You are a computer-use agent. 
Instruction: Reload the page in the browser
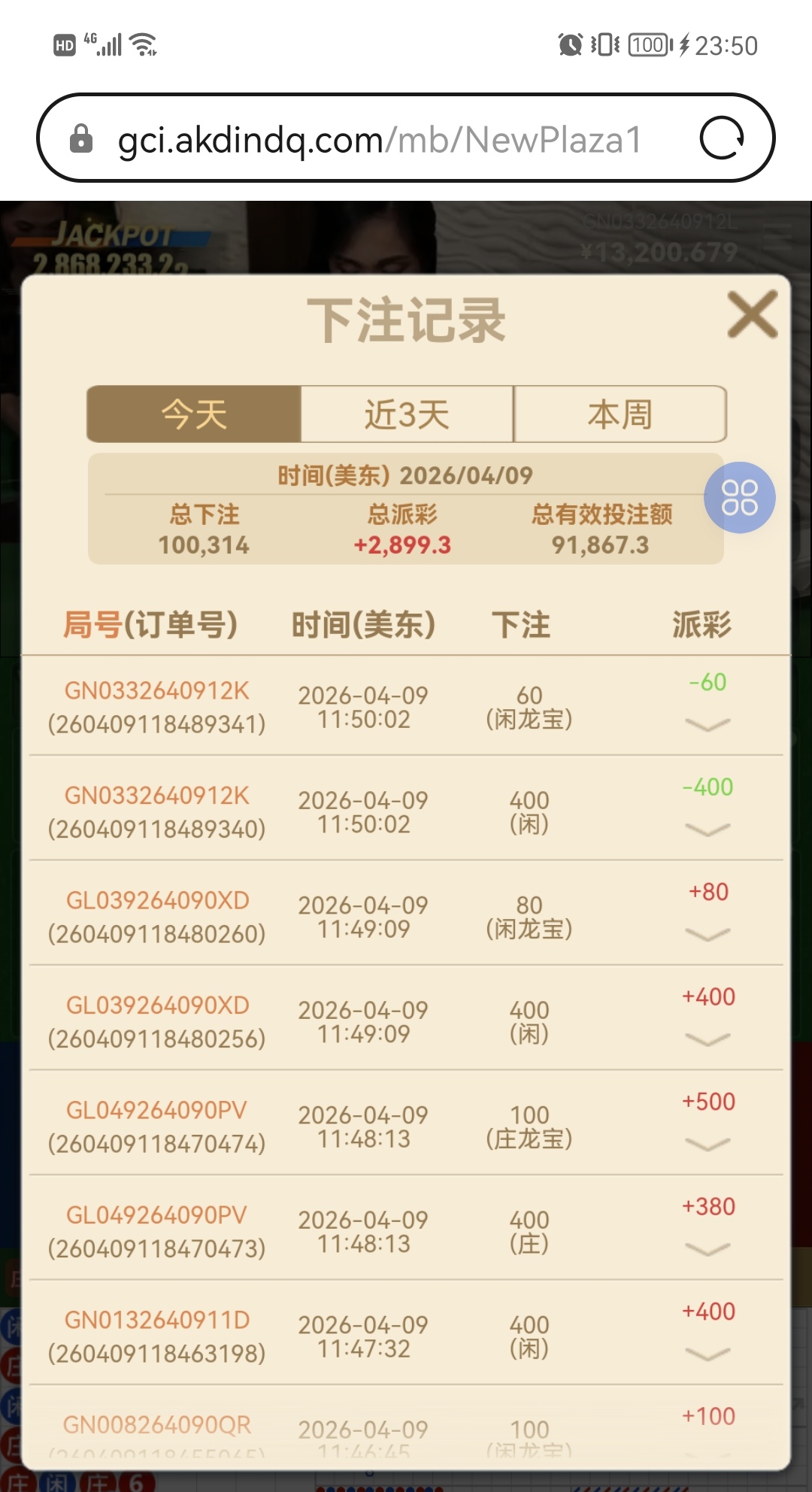(721, 138)
